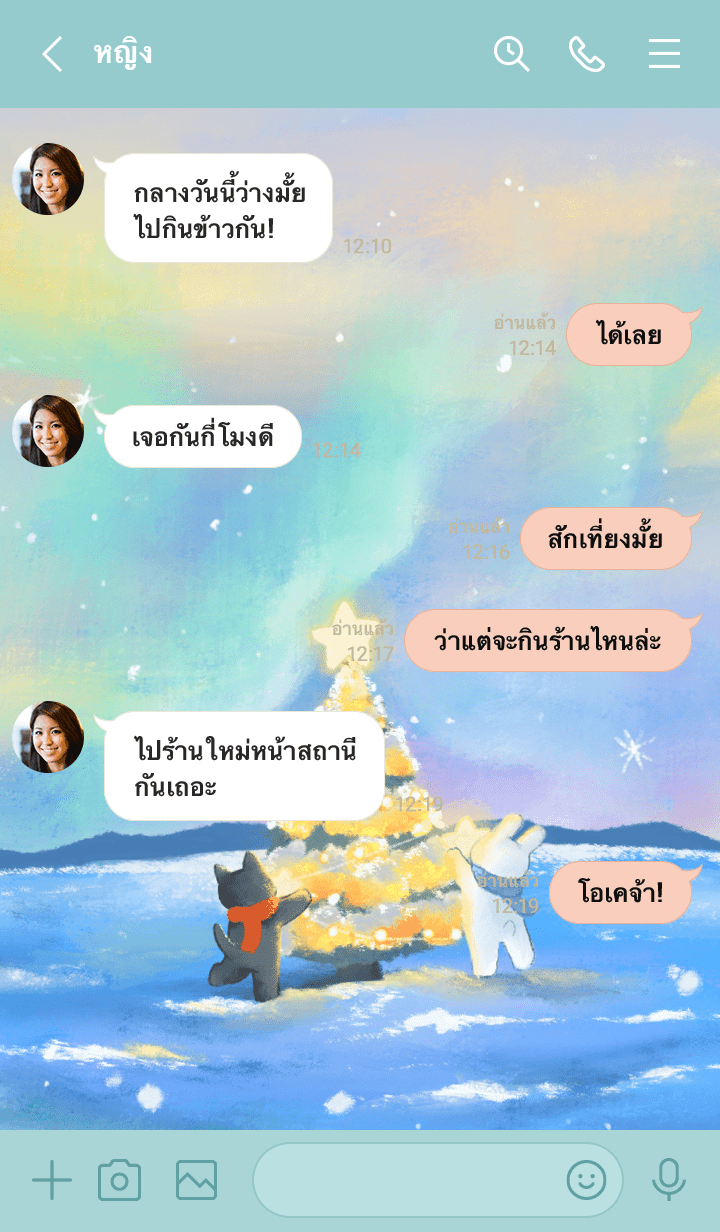Search within this chat
720x1232 pixels.
click(511, 54)
